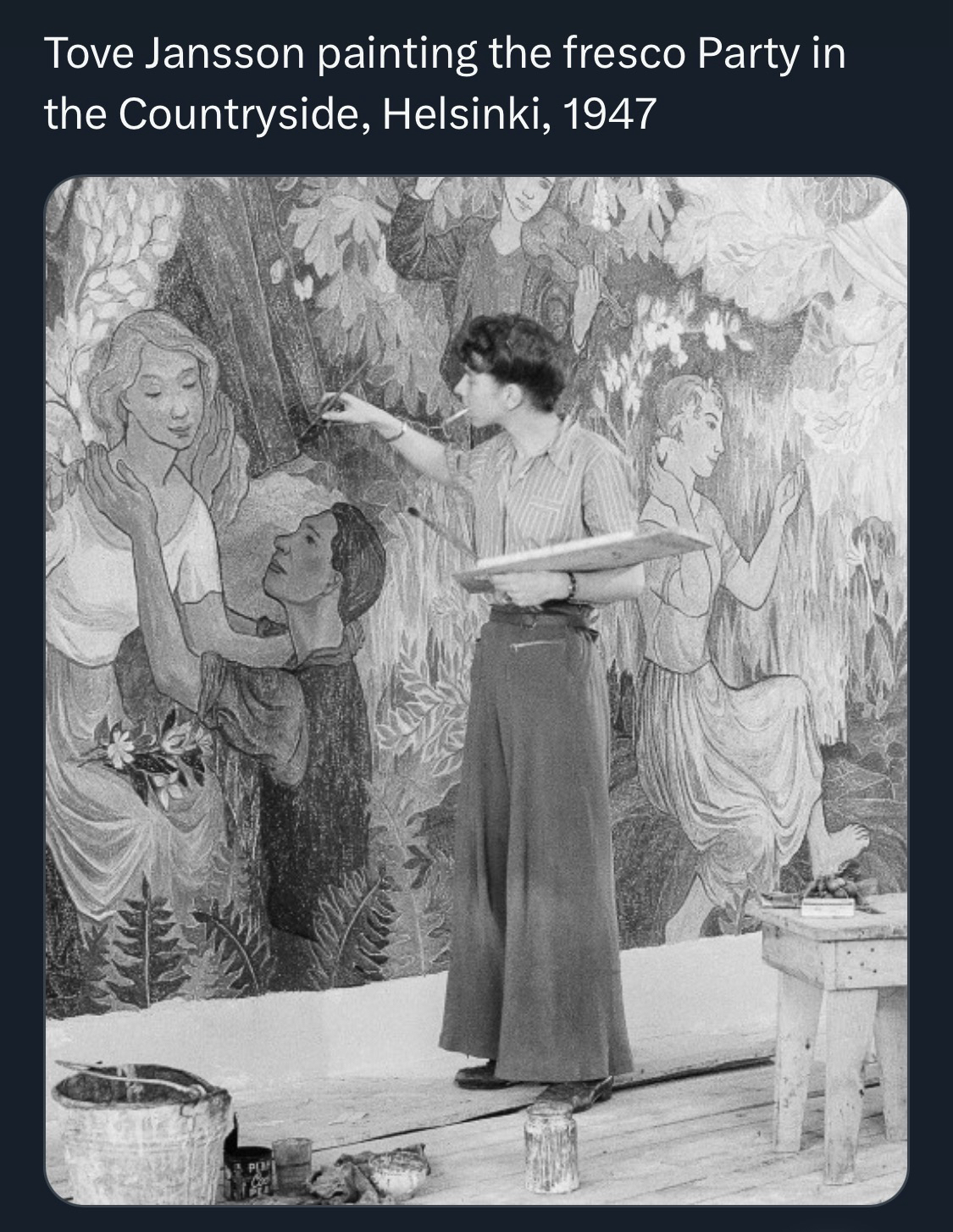Image resolution: width=953 pixels, height=1232 pixels.
Task: Open the Tove Jansson fresco photo
Action: [x=475, y=689]
